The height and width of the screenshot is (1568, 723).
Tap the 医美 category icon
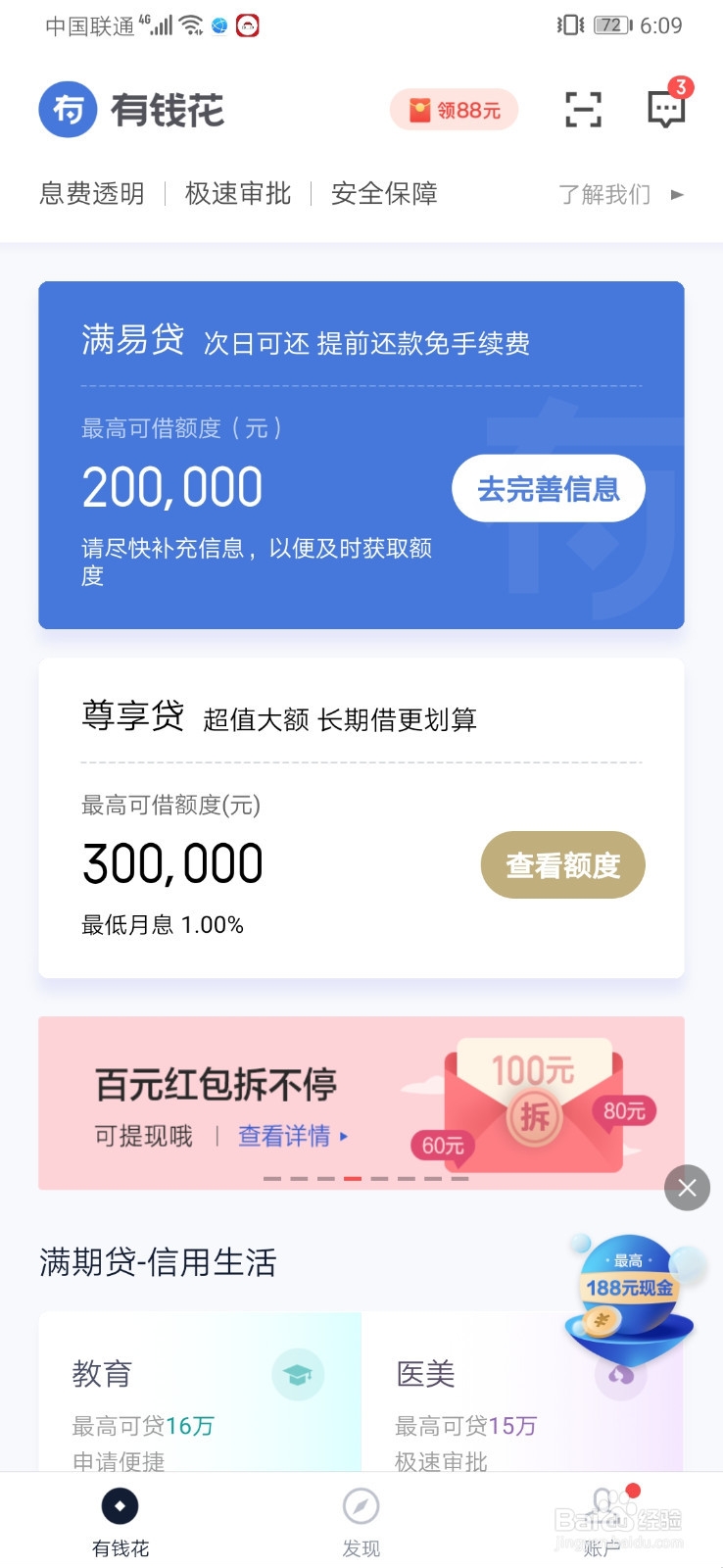click(x=618, y=1375)
